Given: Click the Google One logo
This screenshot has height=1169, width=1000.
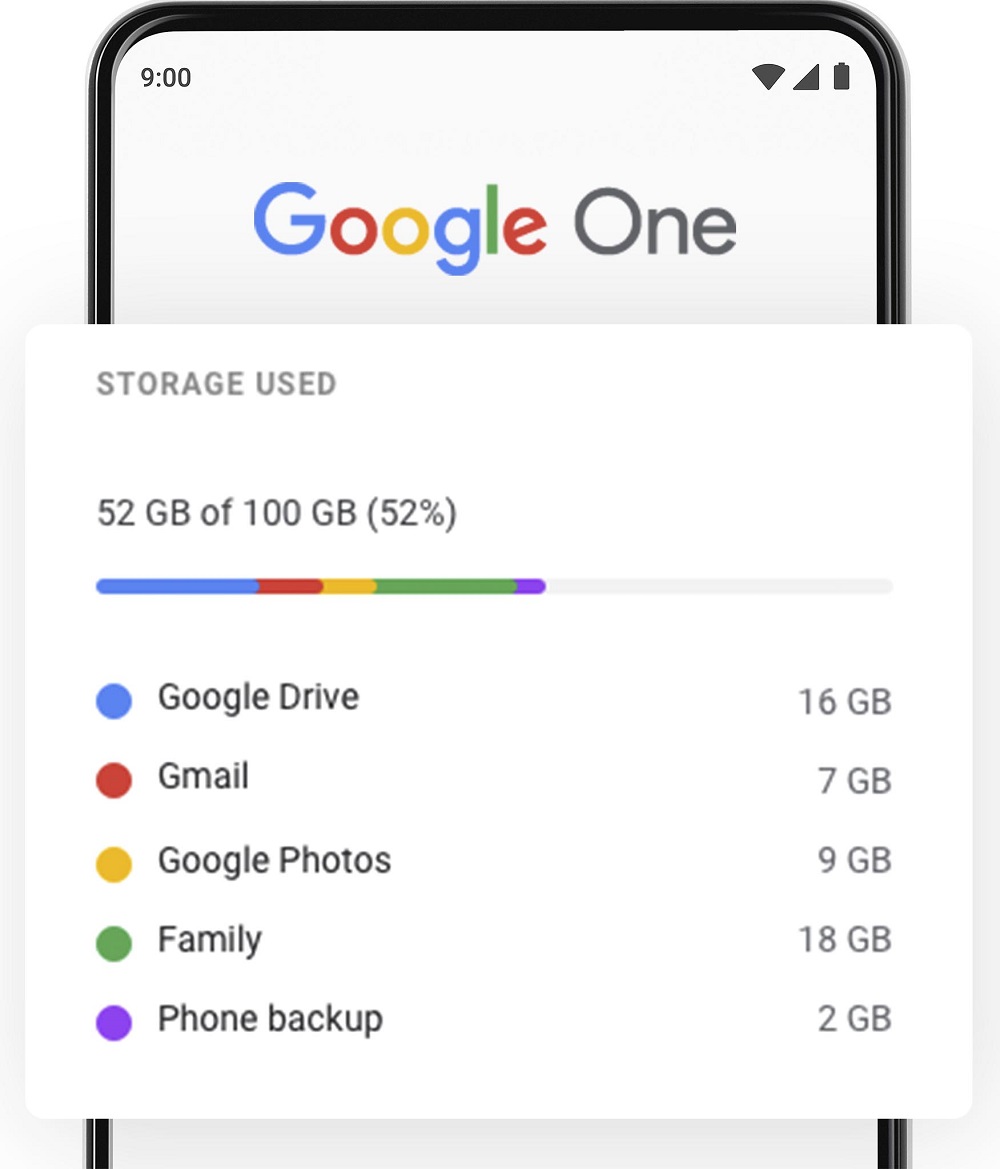Looking at the screenshot, I should (x=495, y=222).
